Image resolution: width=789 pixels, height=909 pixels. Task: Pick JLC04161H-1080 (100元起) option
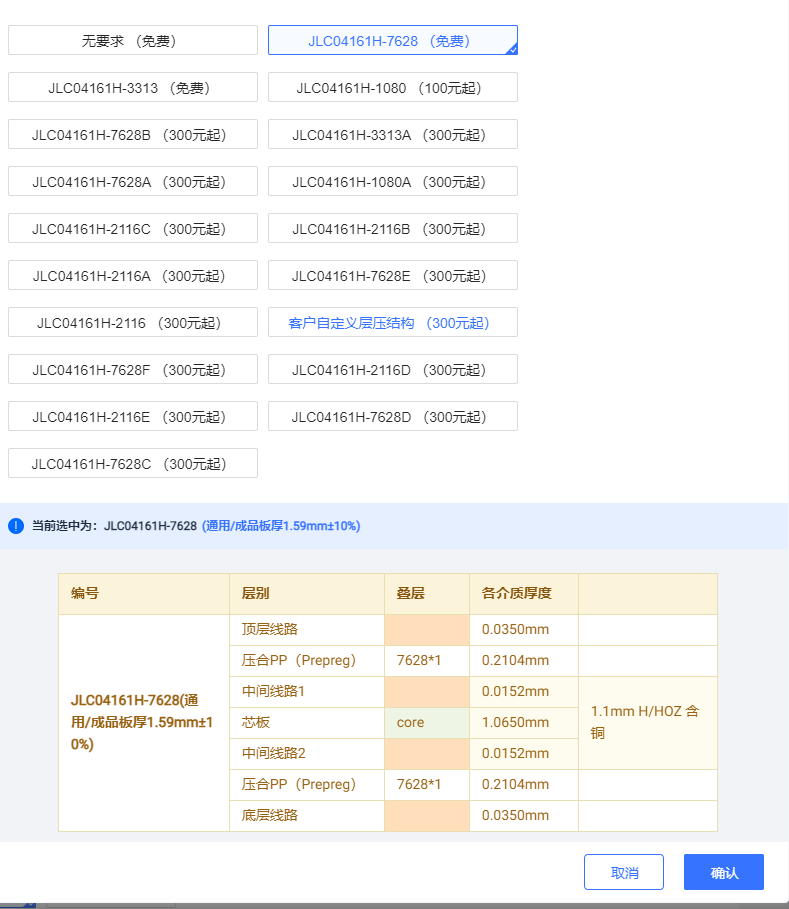[x=392, y=88]
